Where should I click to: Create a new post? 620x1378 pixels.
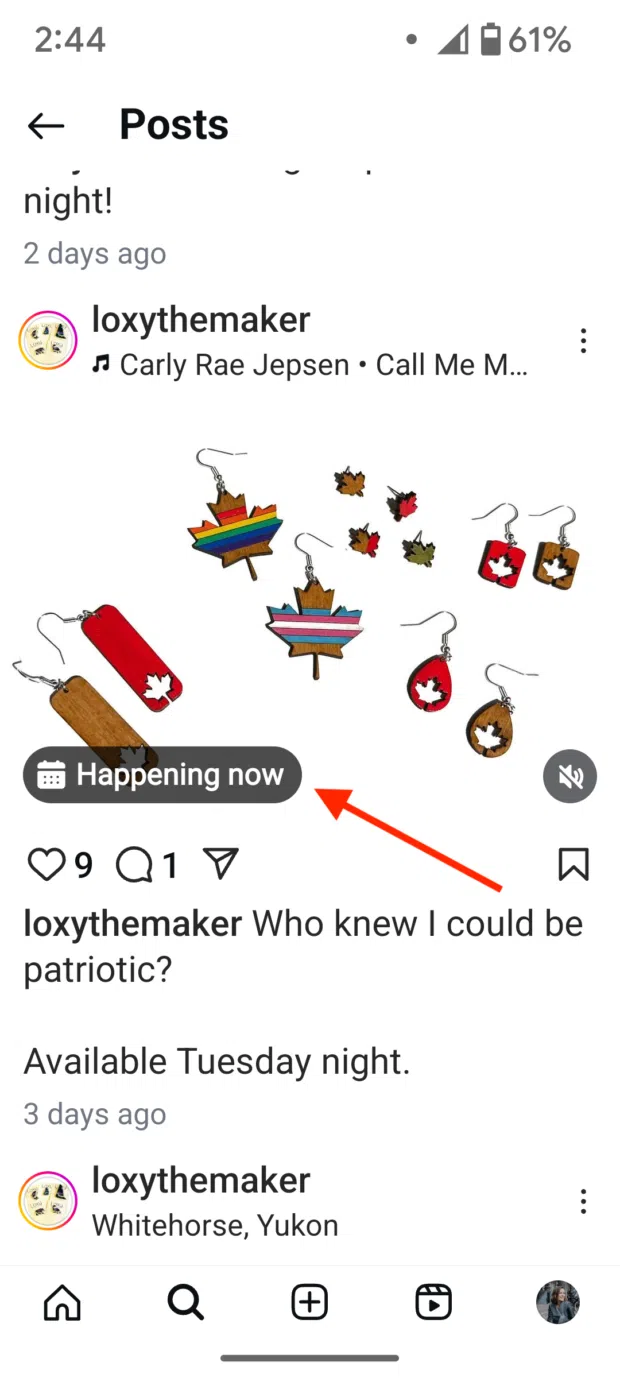pos(310,1302)
